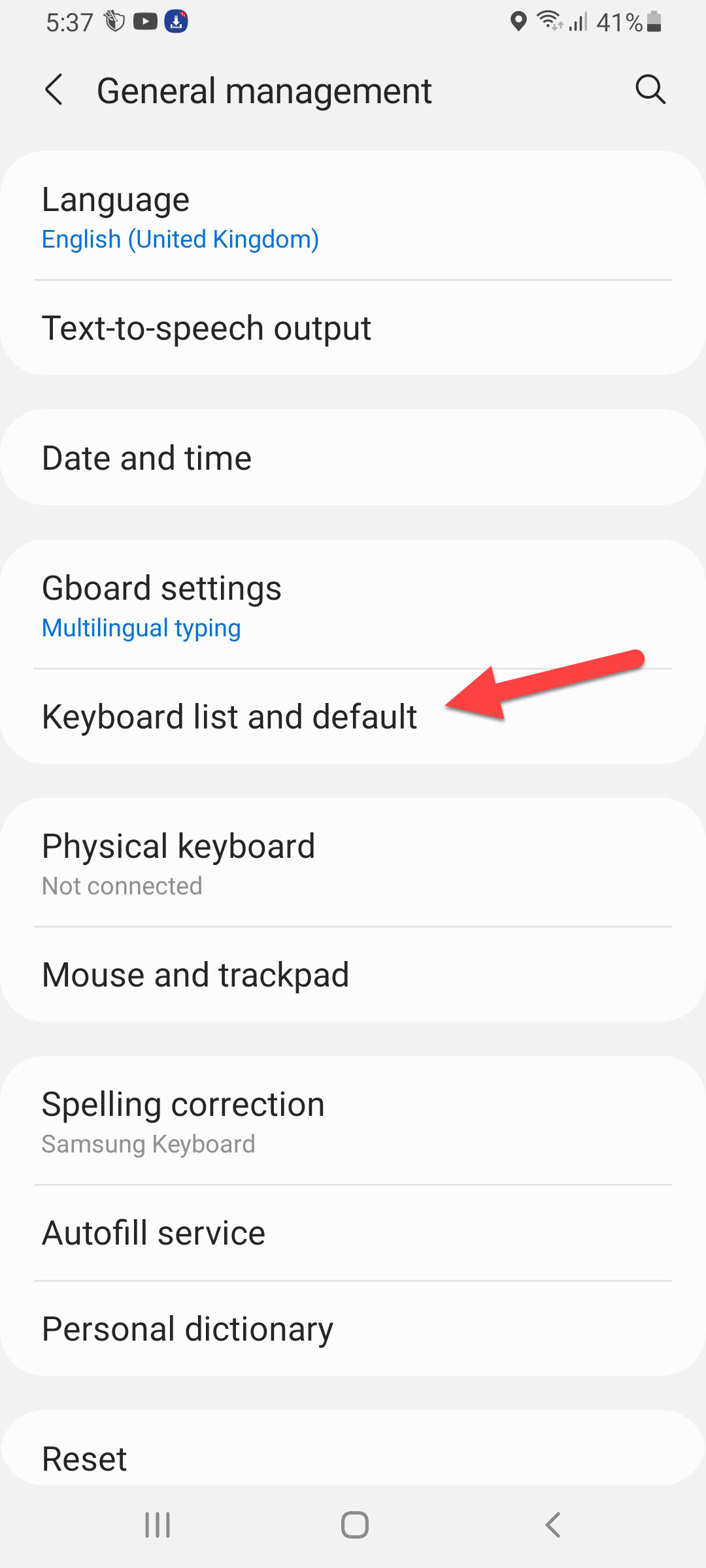This screenshot has width=706, height=1568.
Task: Open Language settings
Action: tap(353, 218)
